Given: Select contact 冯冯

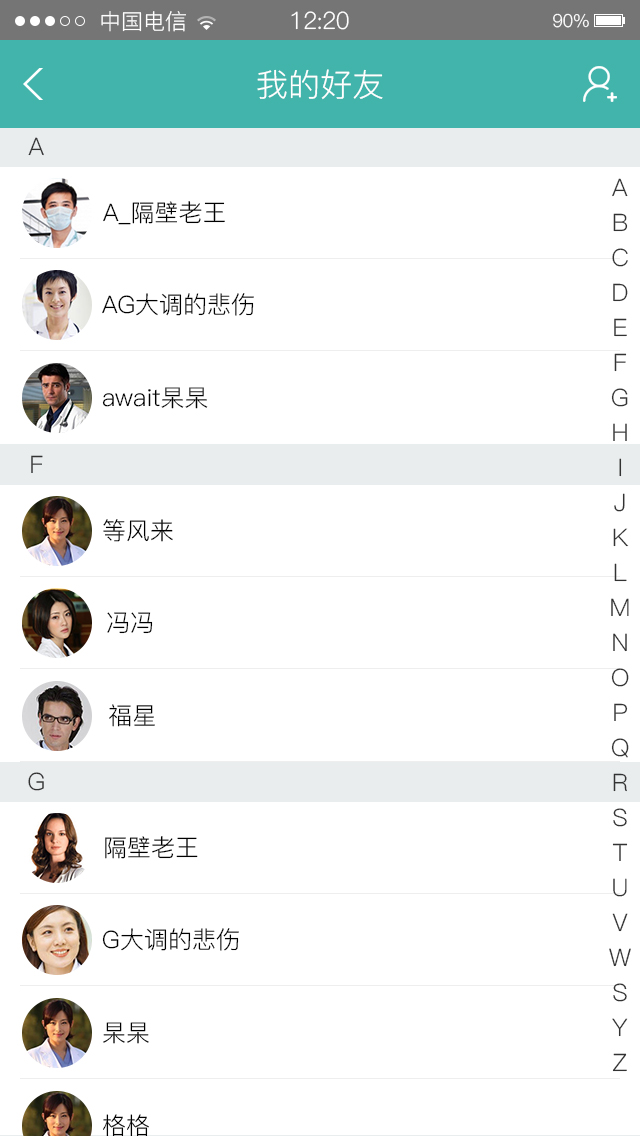Looking at the screenshot, I should [x=320, y=623].
